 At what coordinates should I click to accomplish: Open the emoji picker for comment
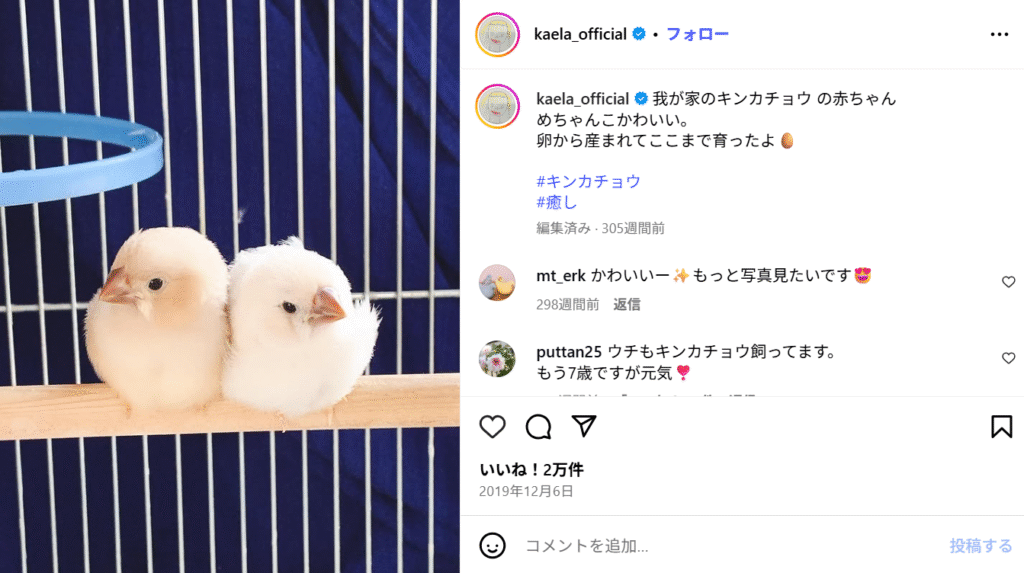[x=492, y=545]
